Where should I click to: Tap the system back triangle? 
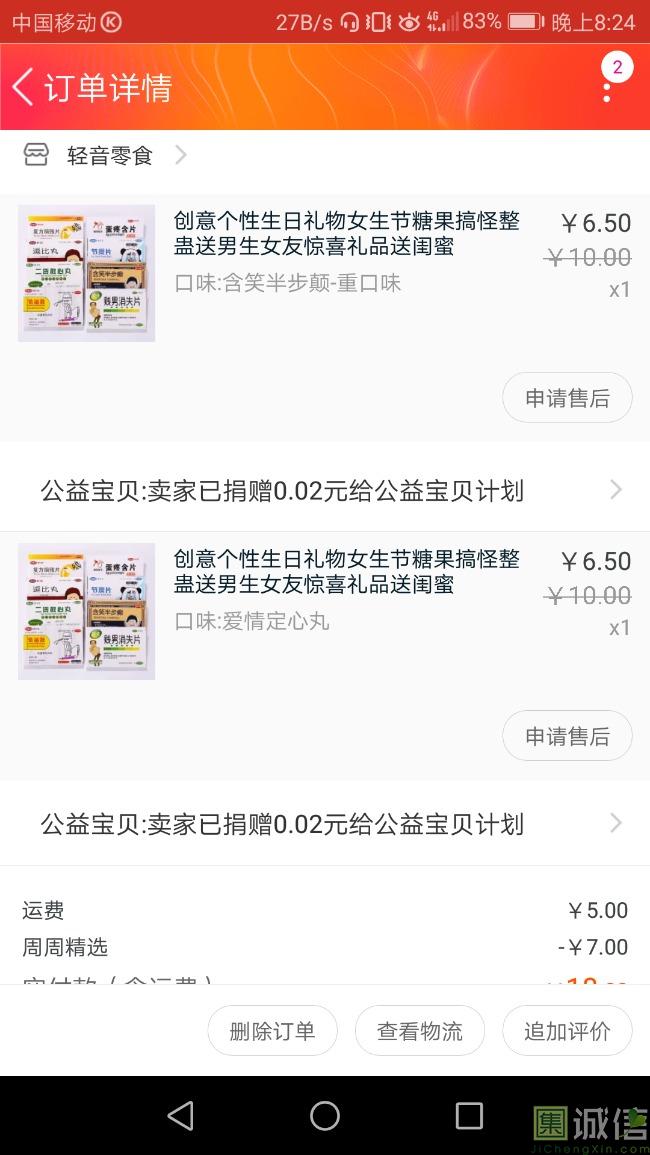(181, 1116)
